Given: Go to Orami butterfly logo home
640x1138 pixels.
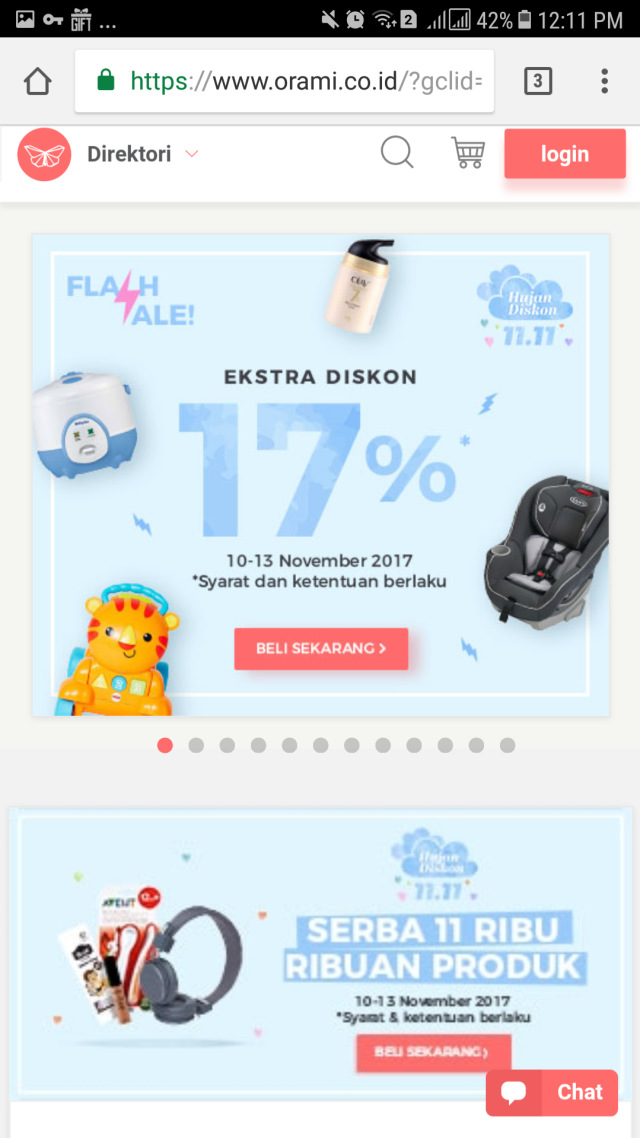Looking at the screenshot, I should click(x=44, y=154).
